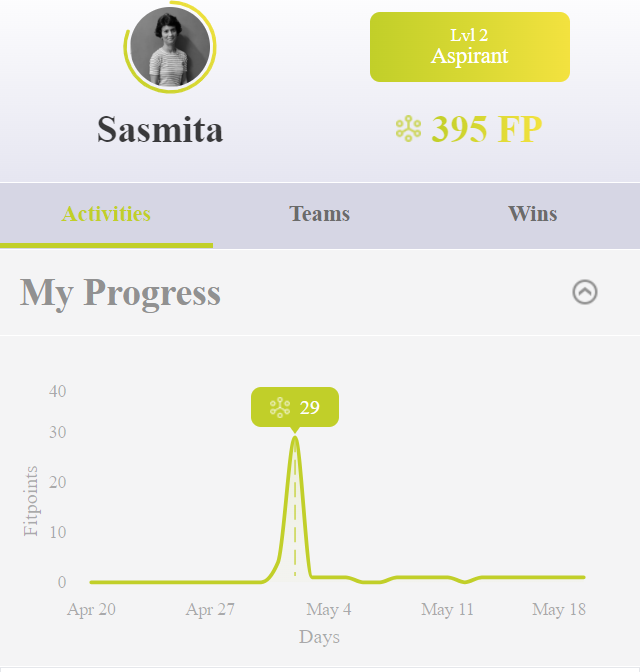Open Sasmita's profile picture
642x672 pixels.
170,47
